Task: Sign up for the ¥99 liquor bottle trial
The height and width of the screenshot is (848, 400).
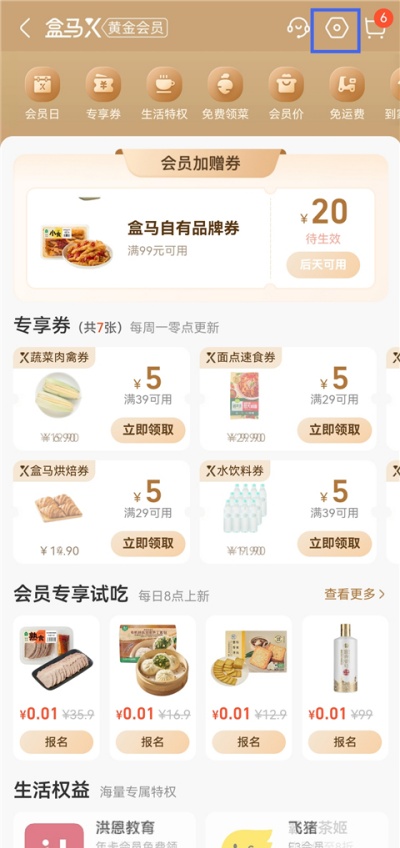Action: pos(345,742)
